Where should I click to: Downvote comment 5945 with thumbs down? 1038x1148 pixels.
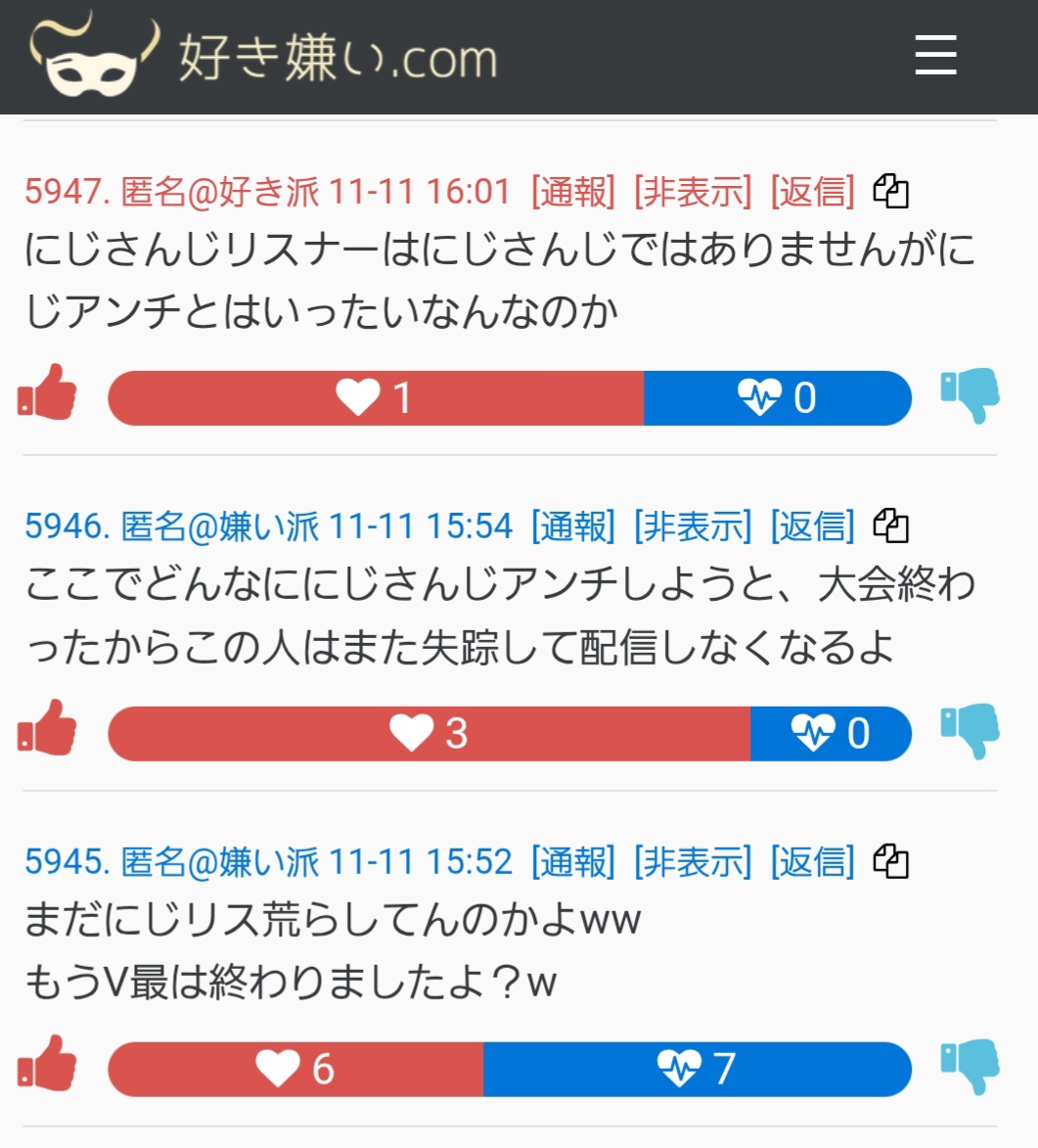(x=970, y=1067)
